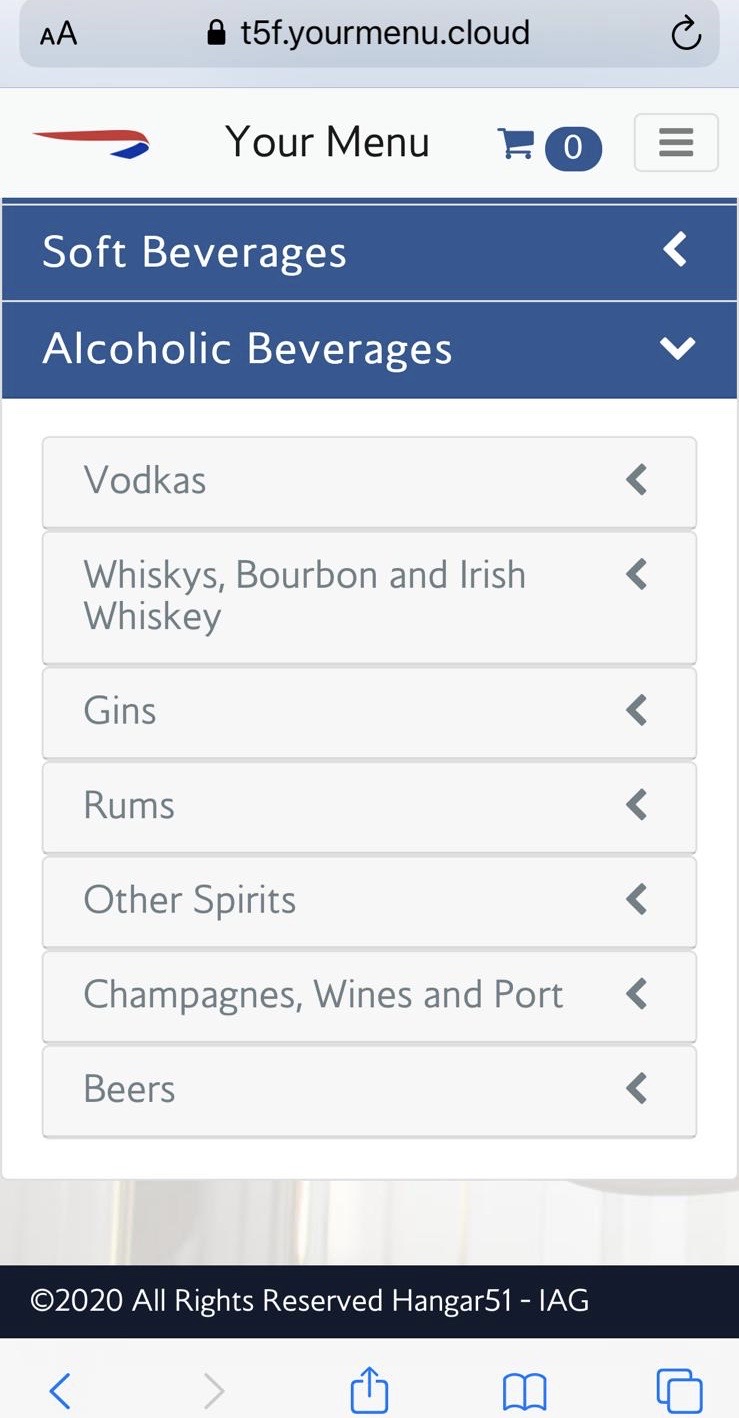Expand Champagnes, Wines and Port
This screenshot has width=739, height=1418.
369,995
